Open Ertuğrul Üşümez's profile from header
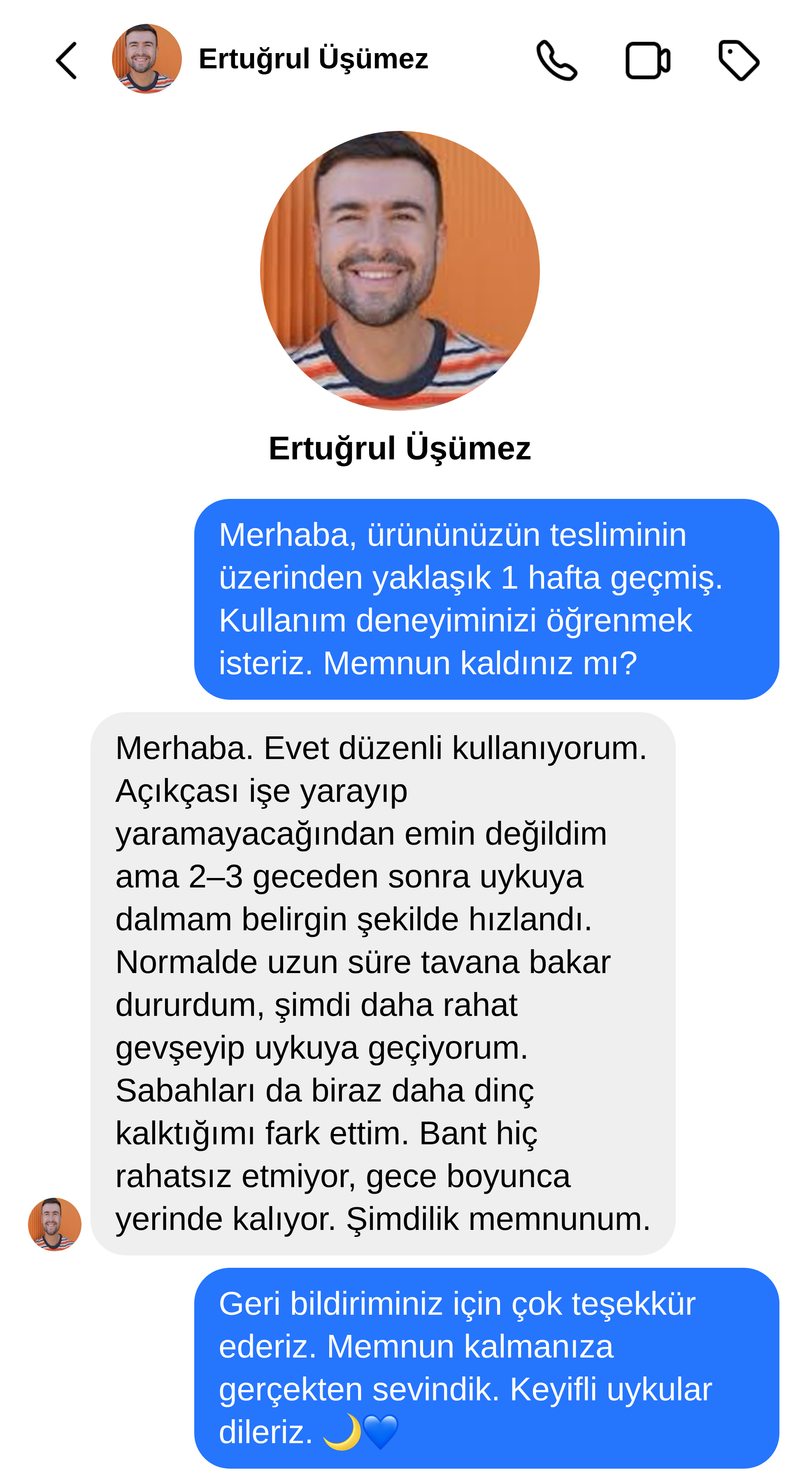The width and height of the screenshot is (800, 1481). click(313, 59)
